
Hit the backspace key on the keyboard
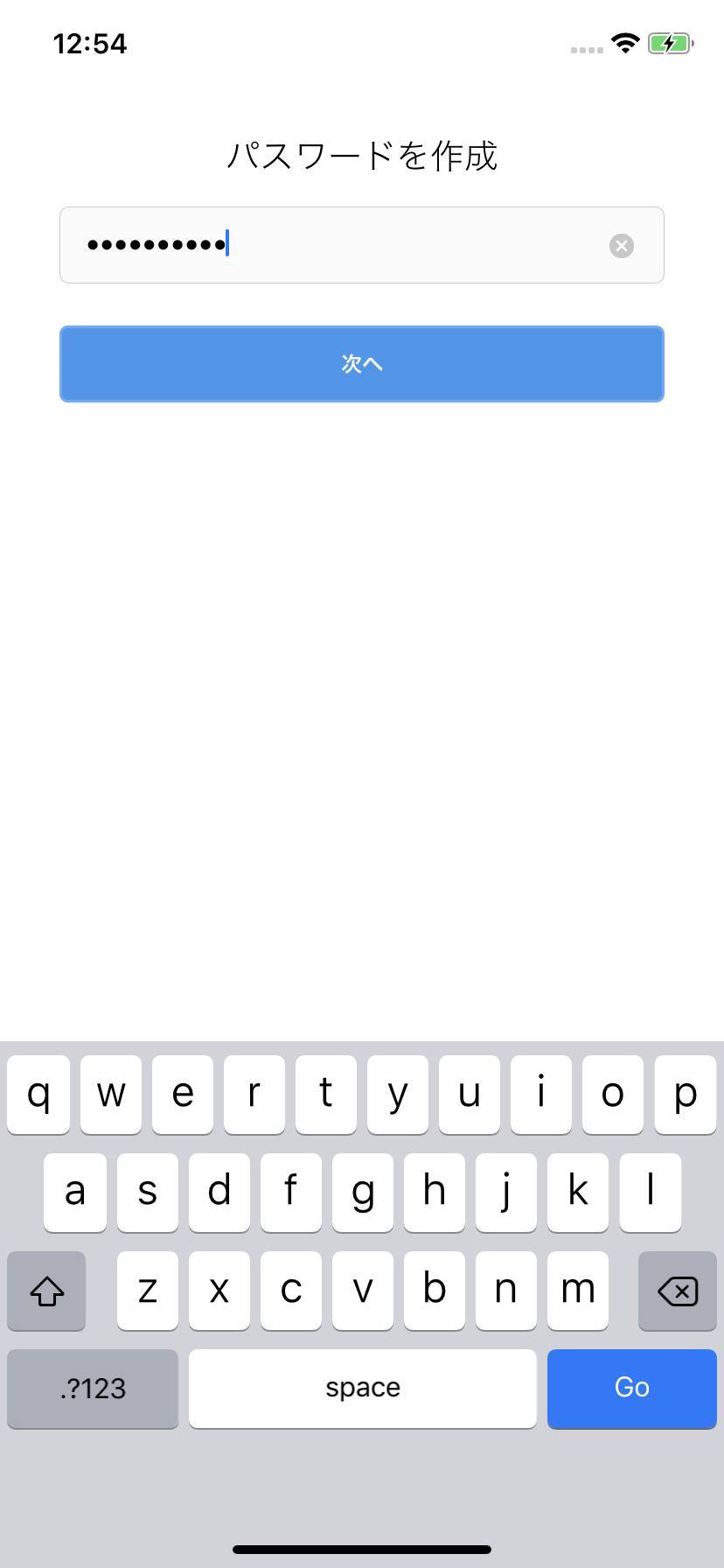[678, 1291]
